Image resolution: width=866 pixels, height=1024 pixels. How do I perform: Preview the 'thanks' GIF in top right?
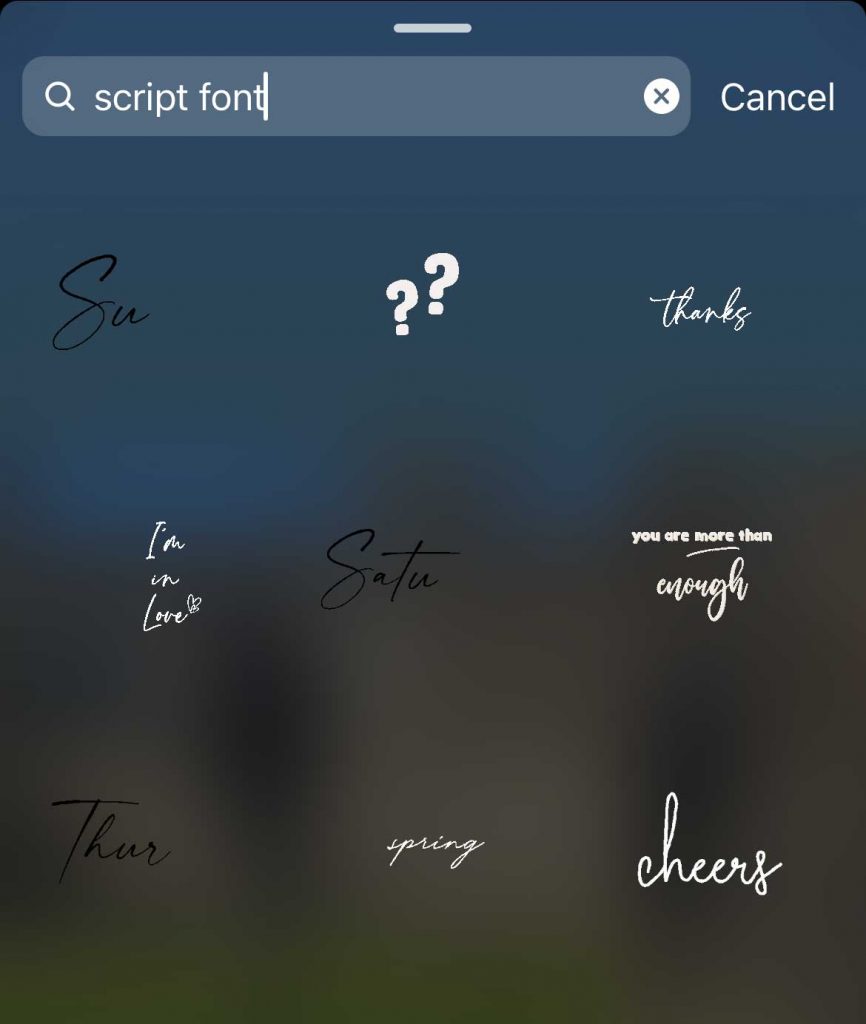pos(702,312)
